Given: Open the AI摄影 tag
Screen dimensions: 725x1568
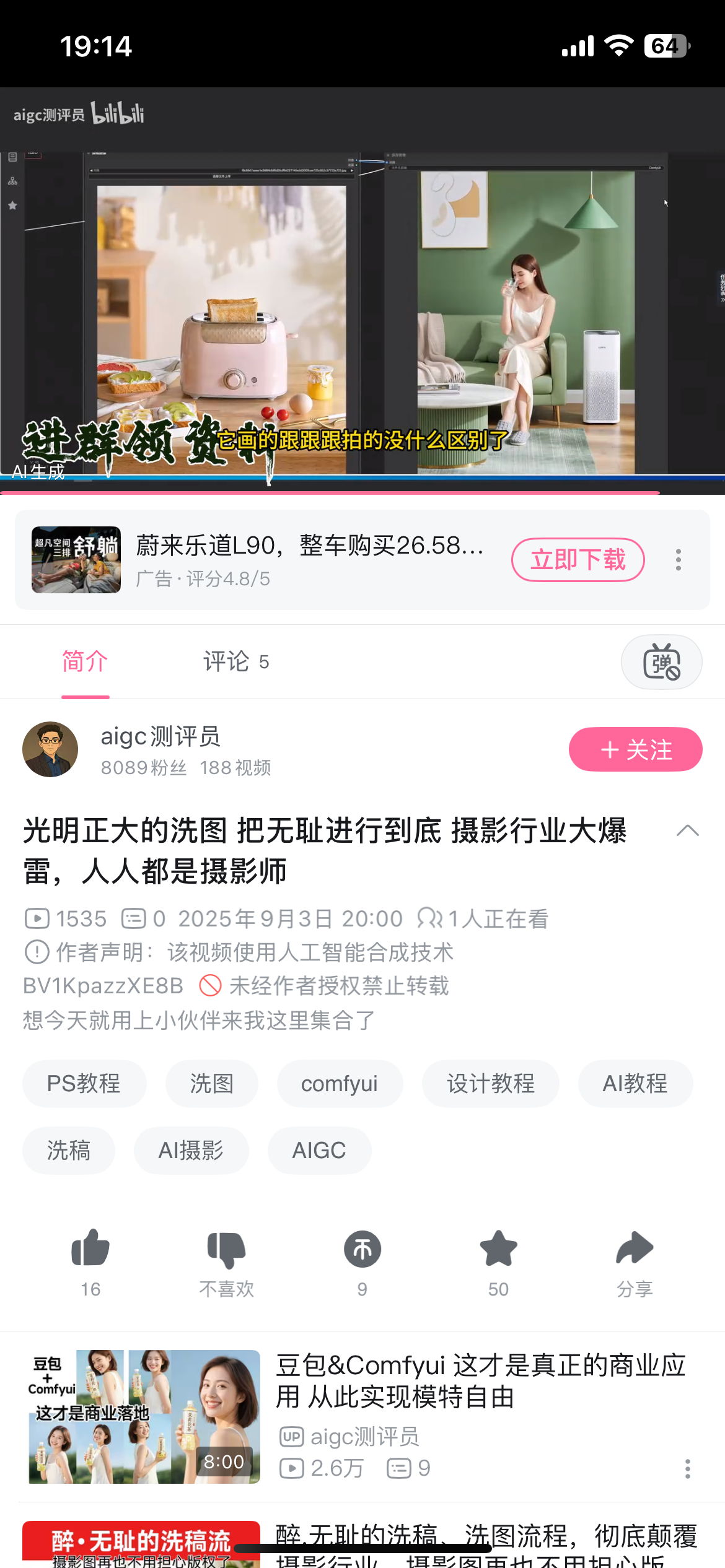Looking at the screenshot, I should pyautogui.click(x=191, y=1151).
